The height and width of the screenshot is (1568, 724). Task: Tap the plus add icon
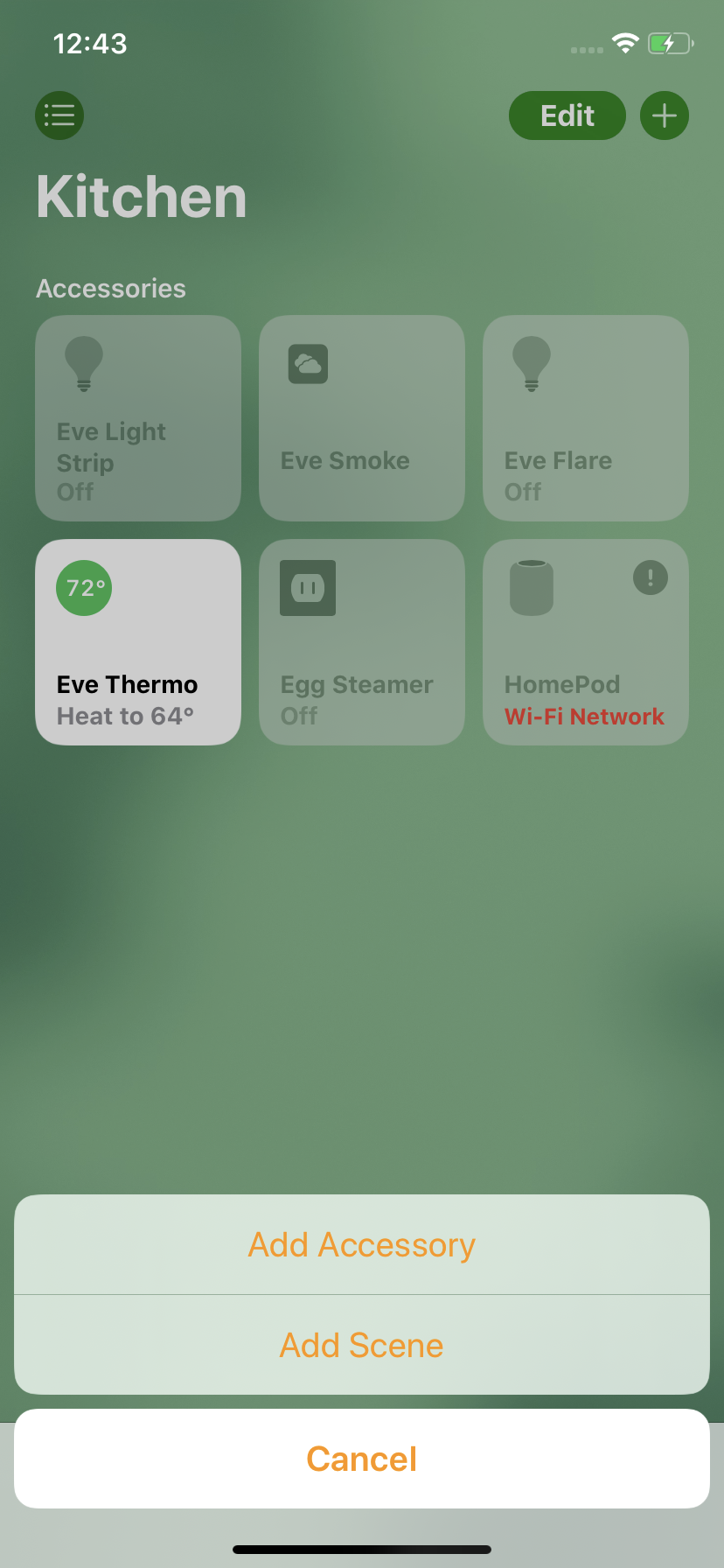click(x=664, y=115)
